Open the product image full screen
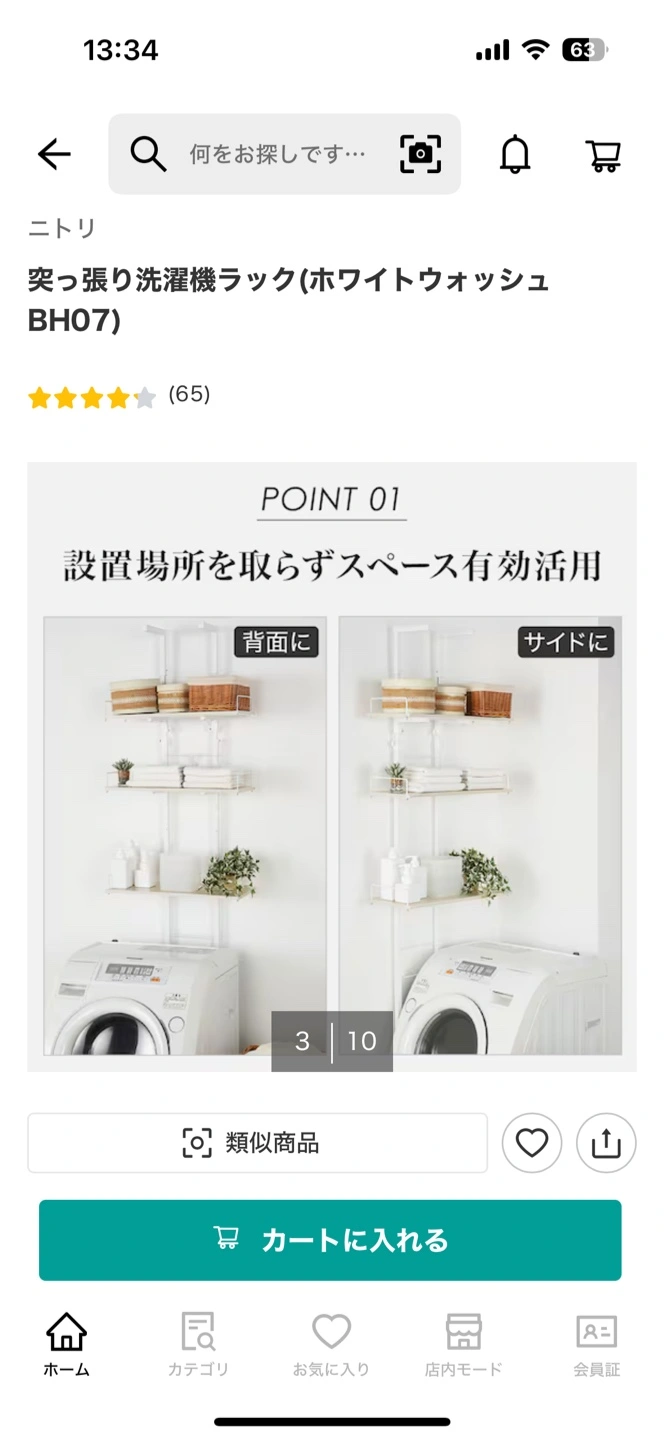 pos(331,766)
